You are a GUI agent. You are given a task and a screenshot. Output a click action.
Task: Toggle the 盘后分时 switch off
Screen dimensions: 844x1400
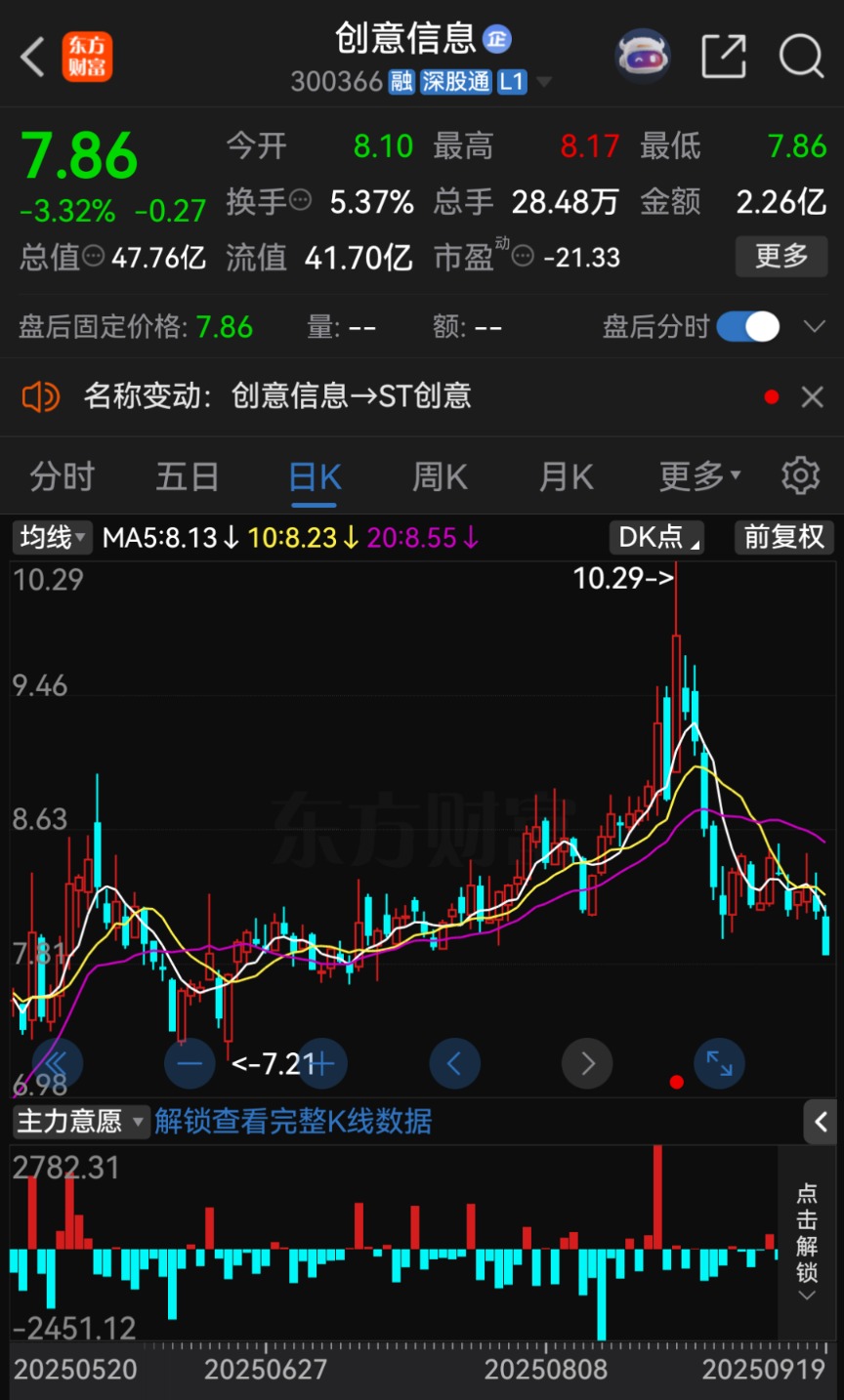point(748,326)
